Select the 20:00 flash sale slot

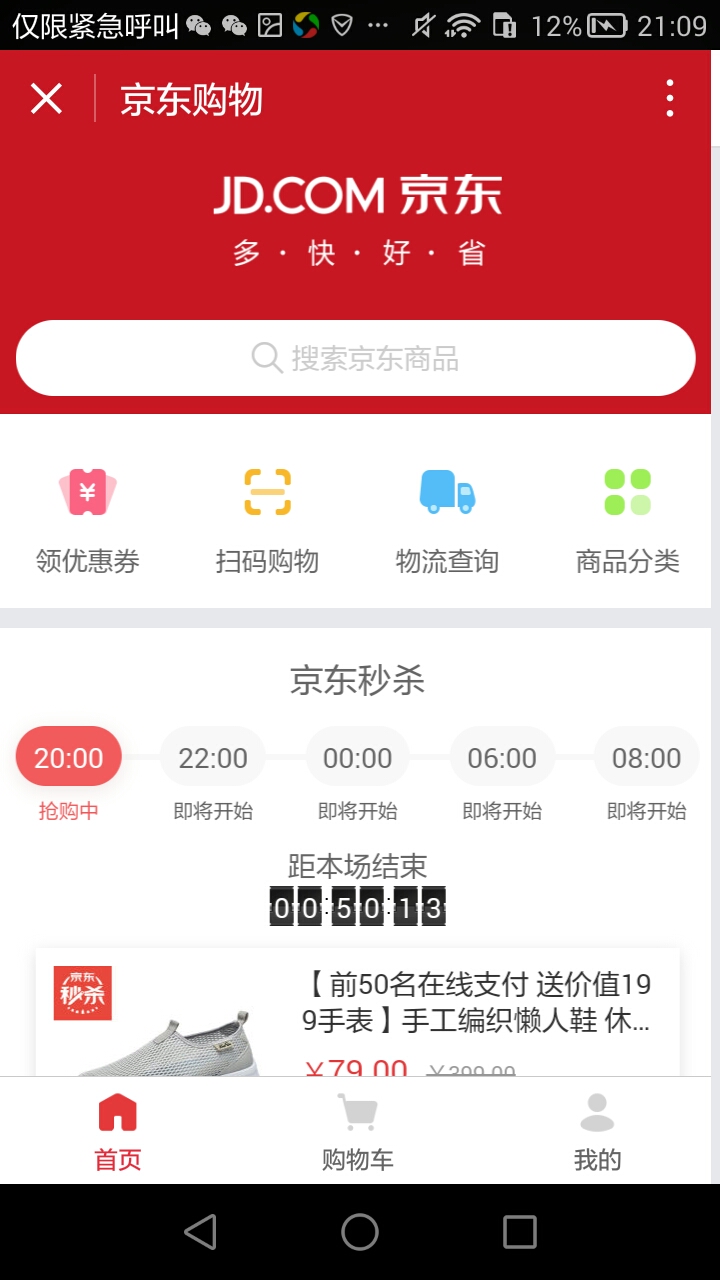pos(69,757)
